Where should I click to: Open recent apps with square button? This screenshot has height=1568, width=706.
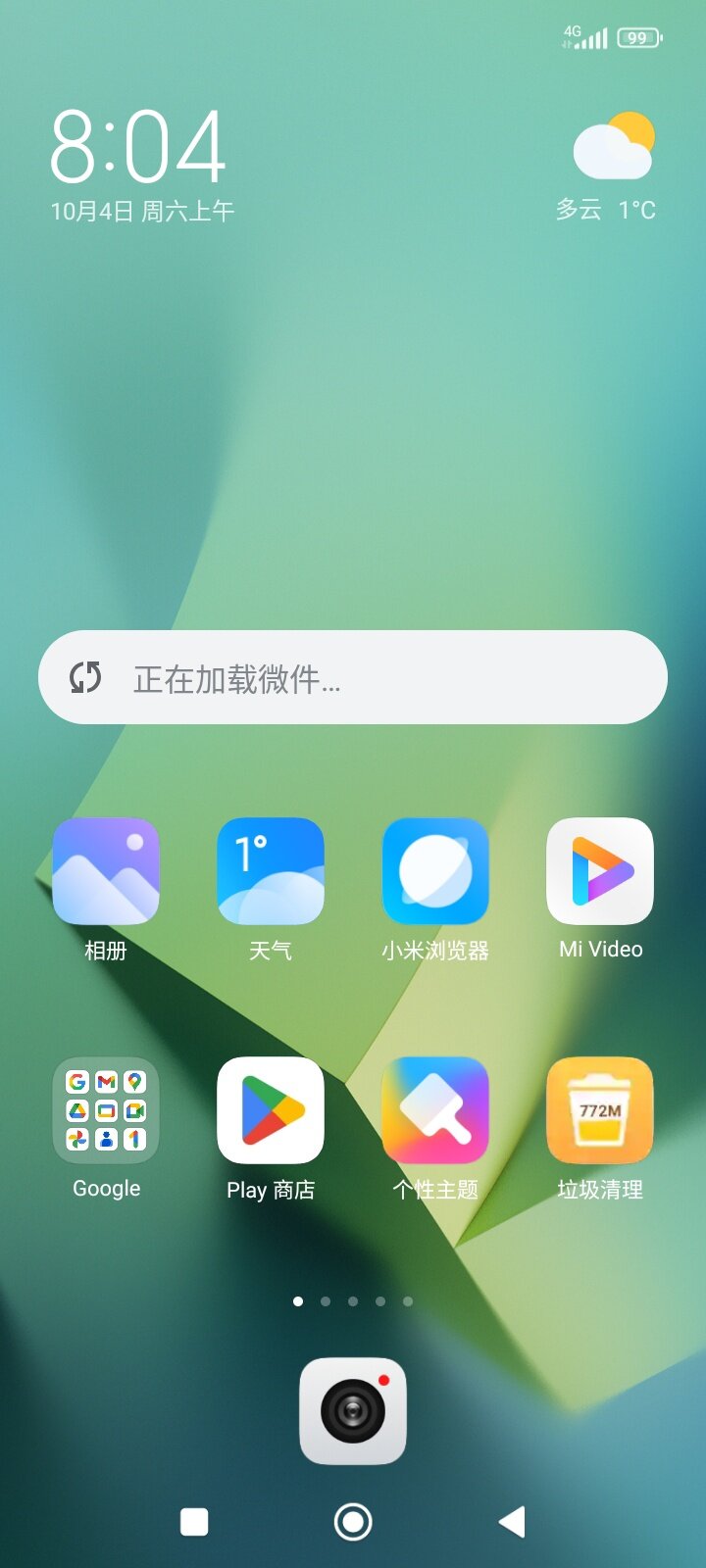(194, 1522)
